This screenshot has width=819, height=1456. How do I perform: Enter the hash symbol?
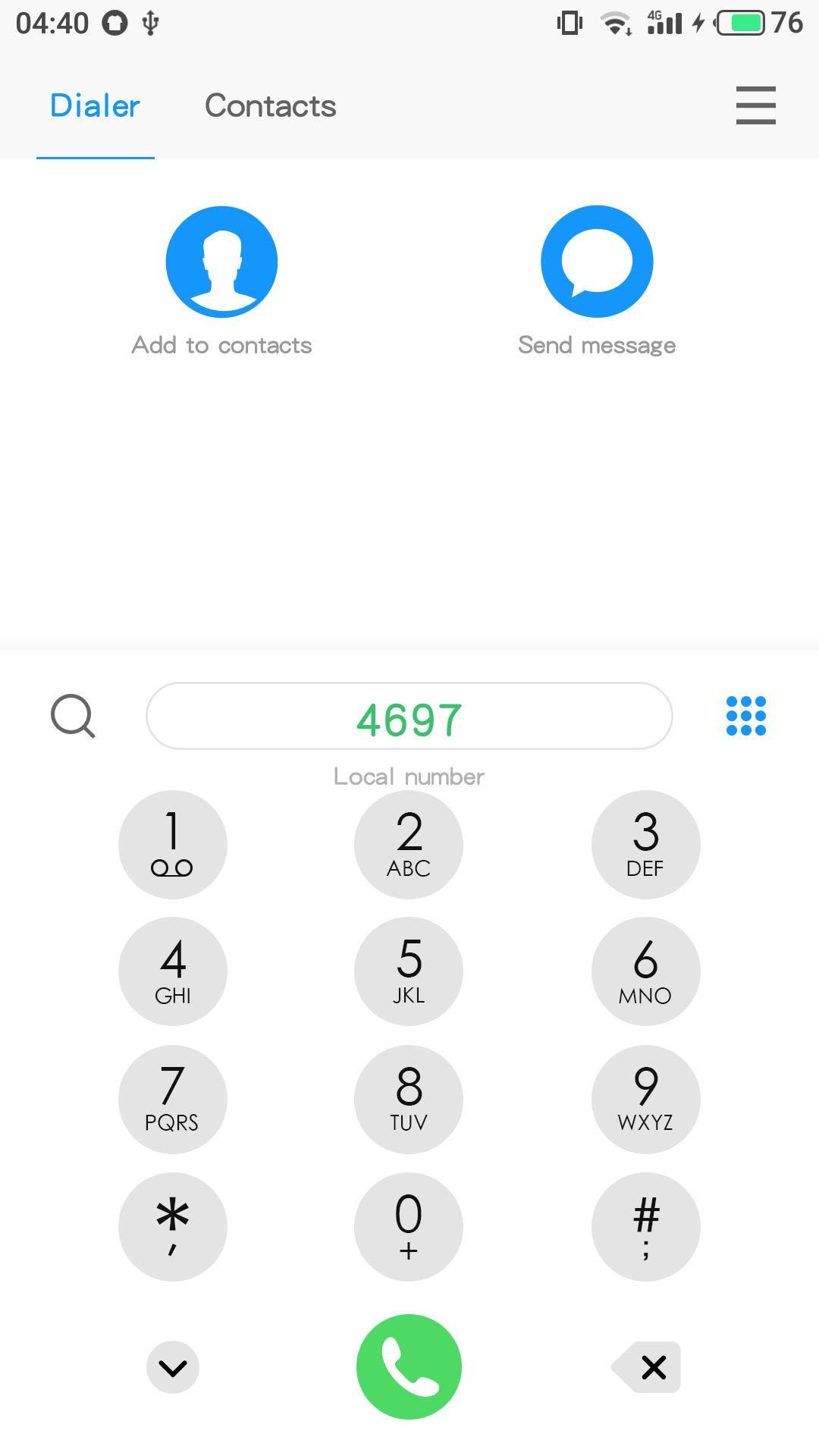pyautogui.click(x=646, y=1227)
